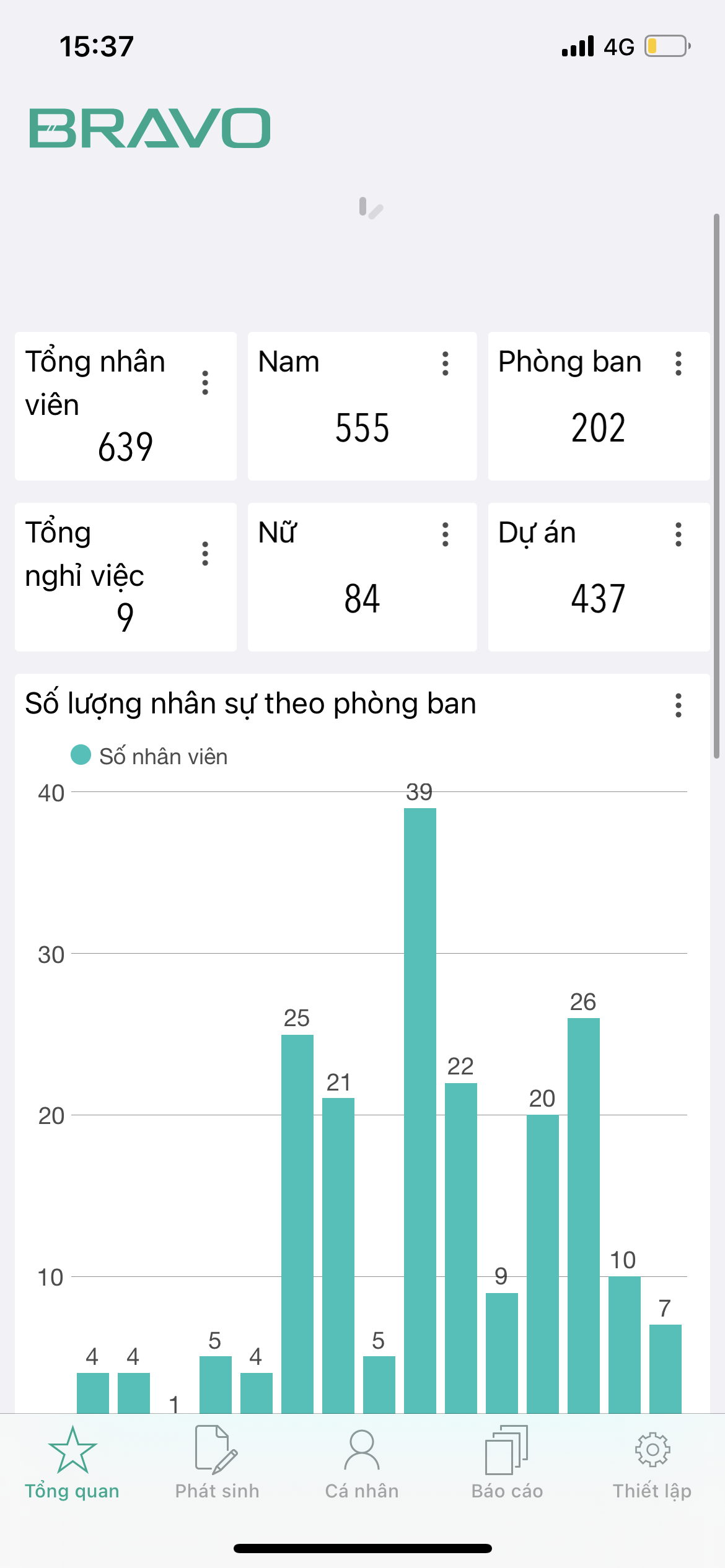Toggle the Số nhân viên legend series
The image size is (725, 1568).
coord(149,756)
